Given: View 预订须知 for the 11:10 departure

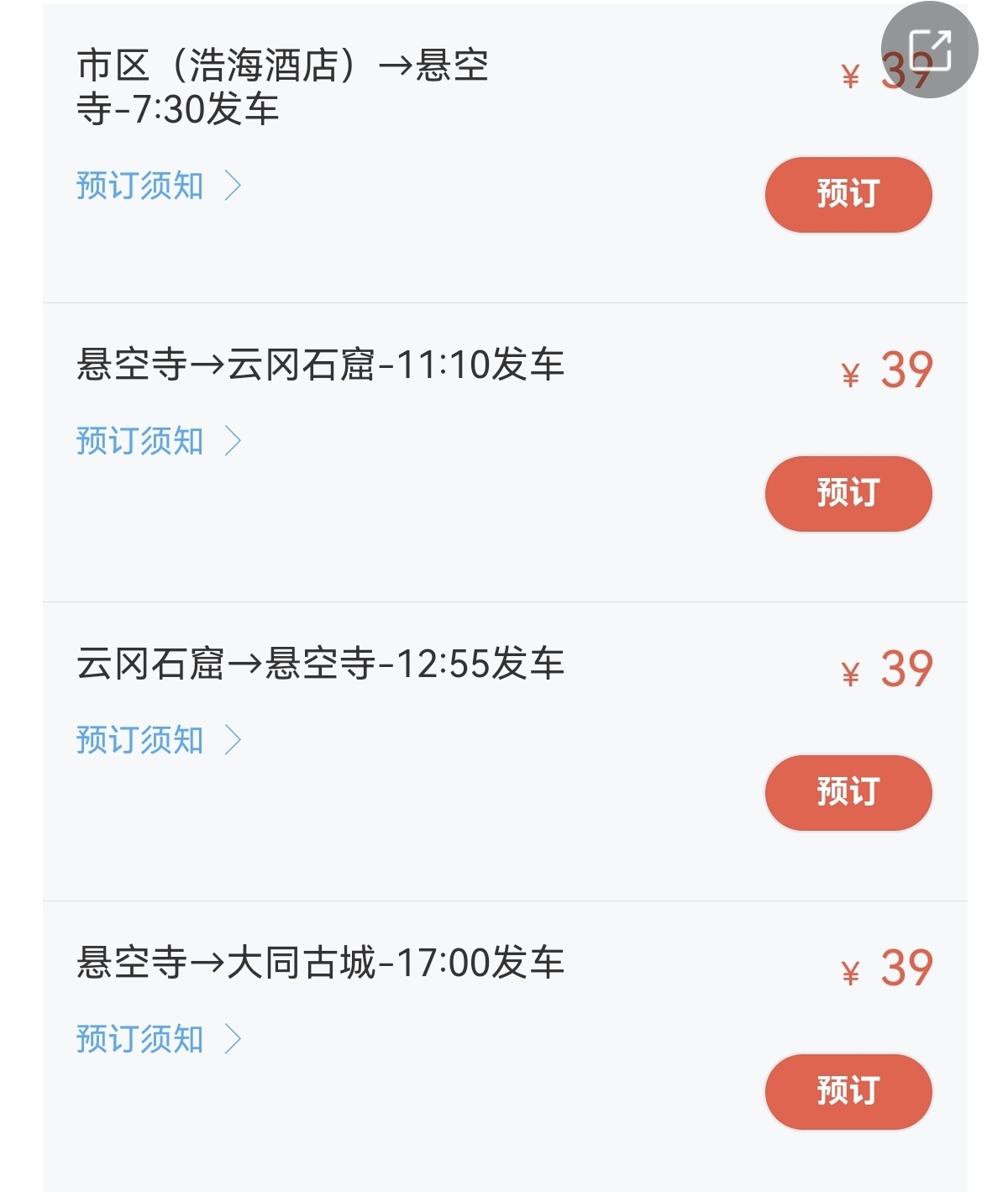Looking at the screenshot, I should point(158,441).
